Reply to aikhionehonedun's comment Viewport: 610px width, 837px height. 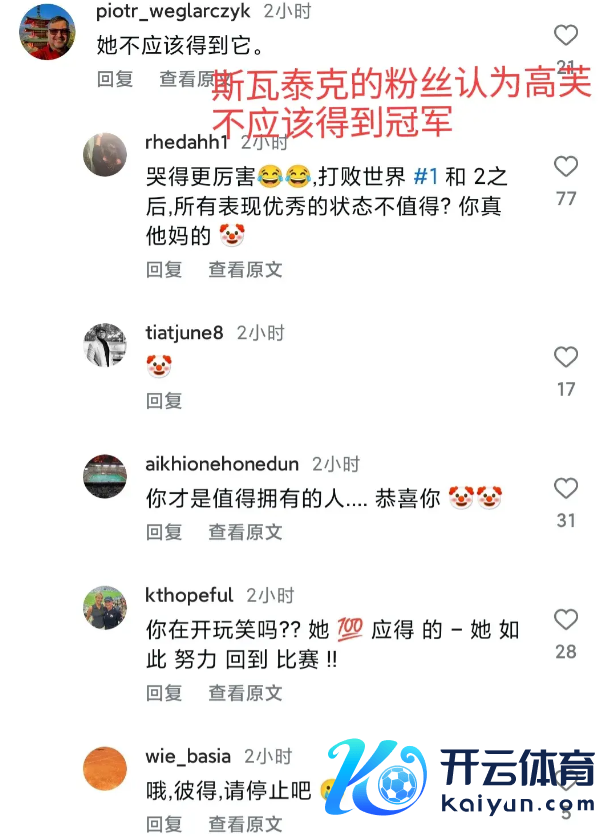click(164, 532)
